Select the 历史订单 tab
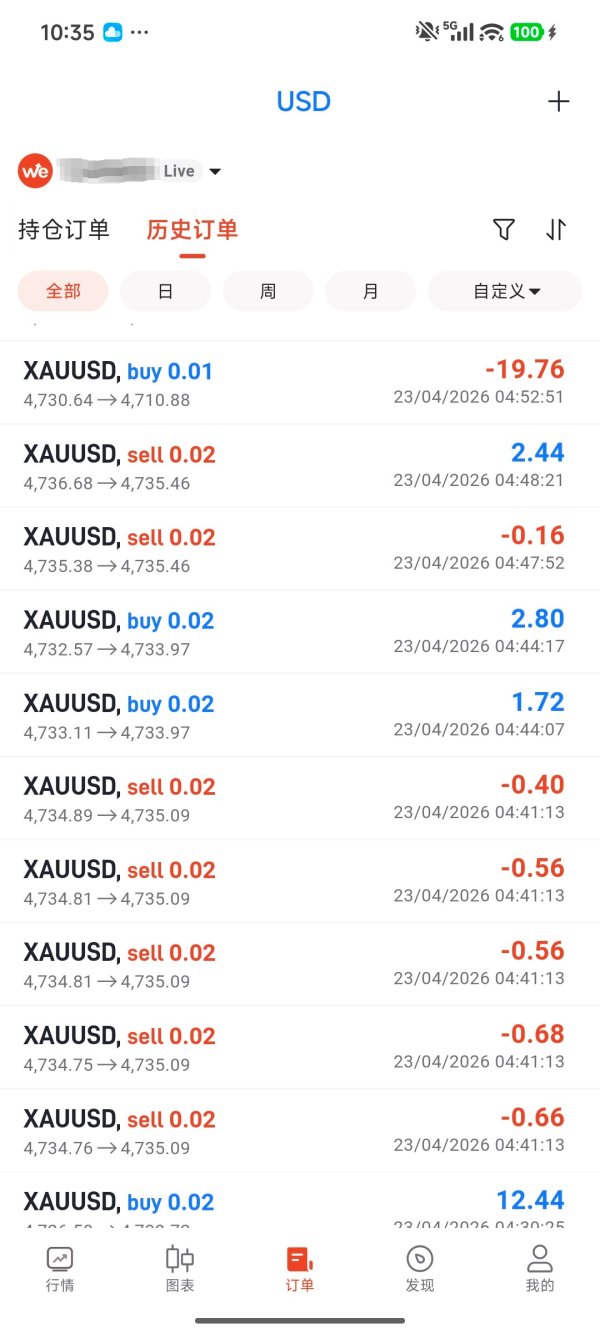Viewport: 600px width, 1333px height. tap(192, 230)
